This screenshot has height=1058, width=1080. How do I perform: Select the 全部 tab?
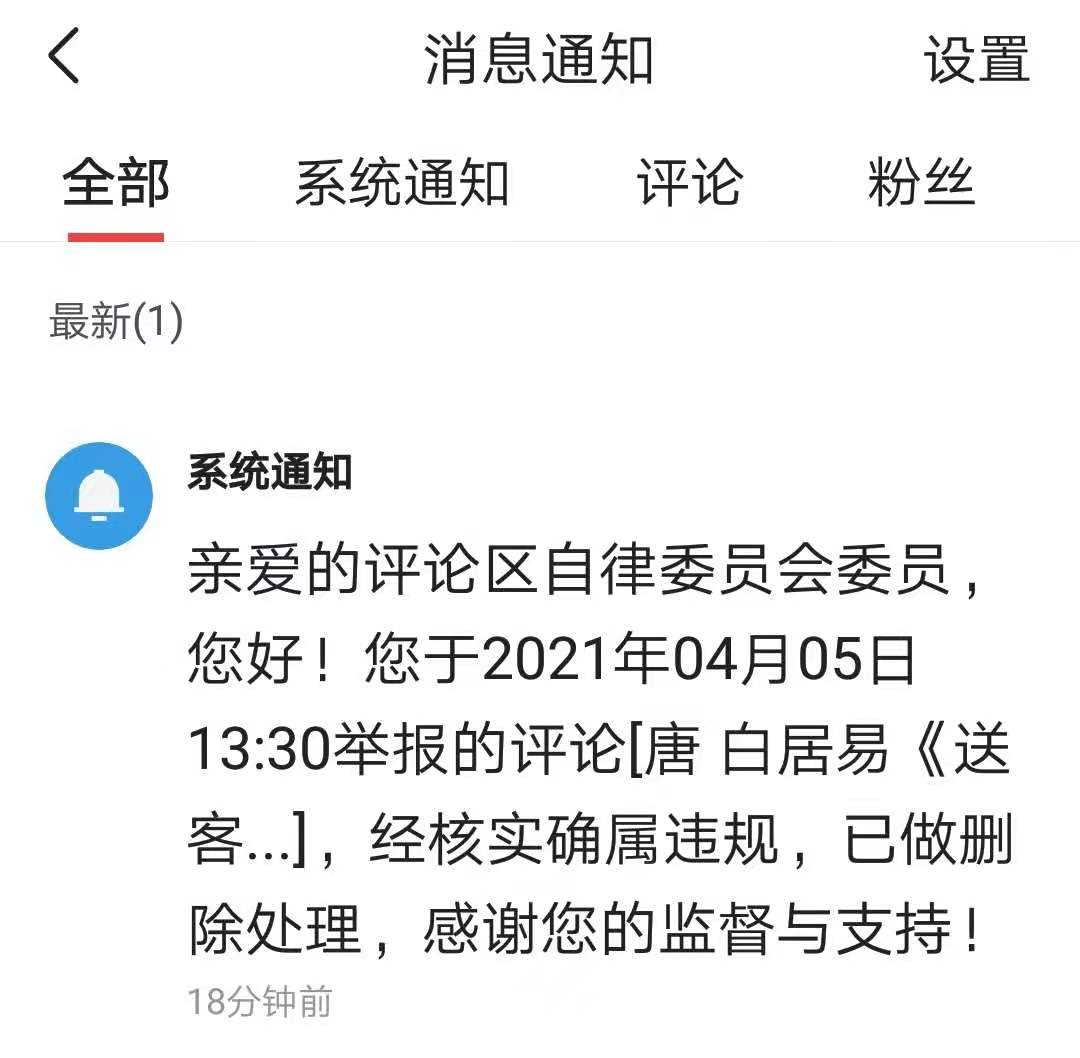[116, 184]
